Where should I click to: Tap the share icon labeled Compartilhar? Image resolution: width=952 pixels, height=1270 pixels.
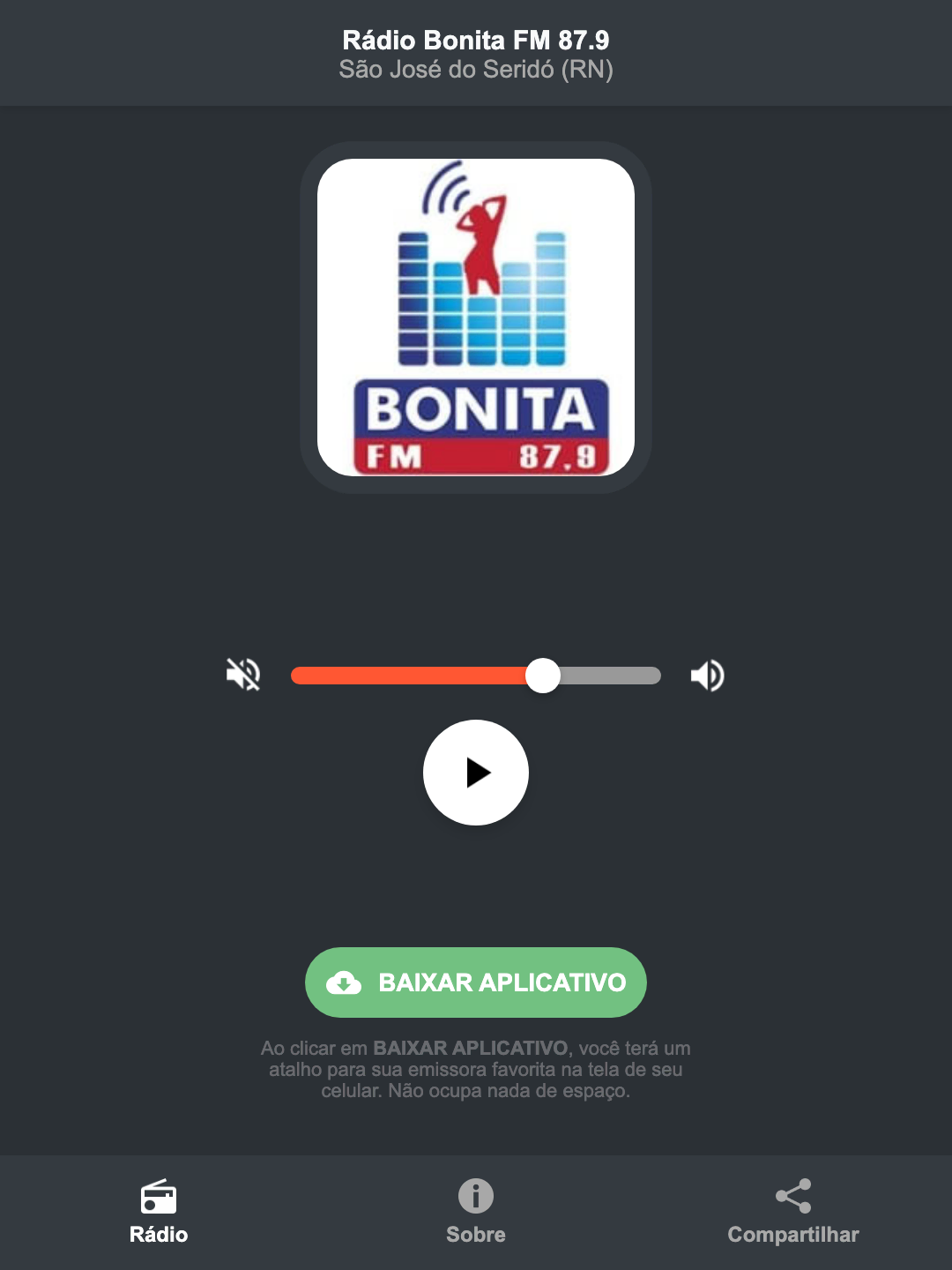[x=792, y=1196]
